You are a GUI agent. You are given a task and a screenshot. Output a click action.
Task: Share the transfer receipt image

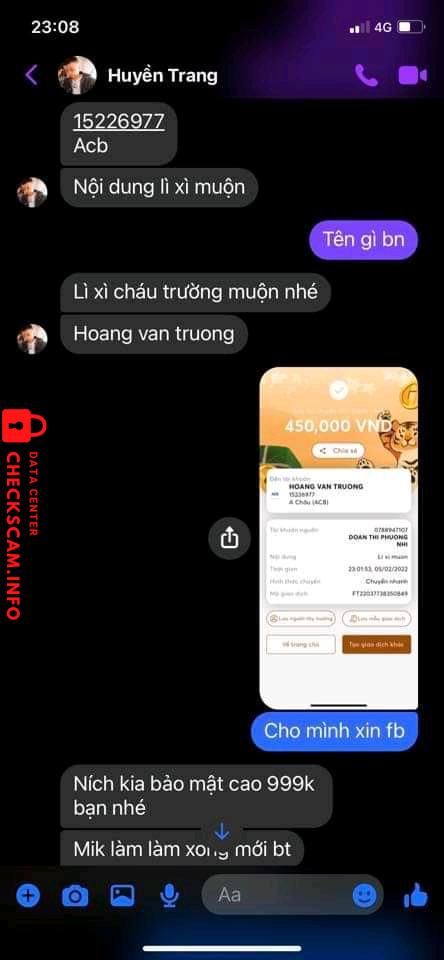pyautogui.click(x=229, y=538)
